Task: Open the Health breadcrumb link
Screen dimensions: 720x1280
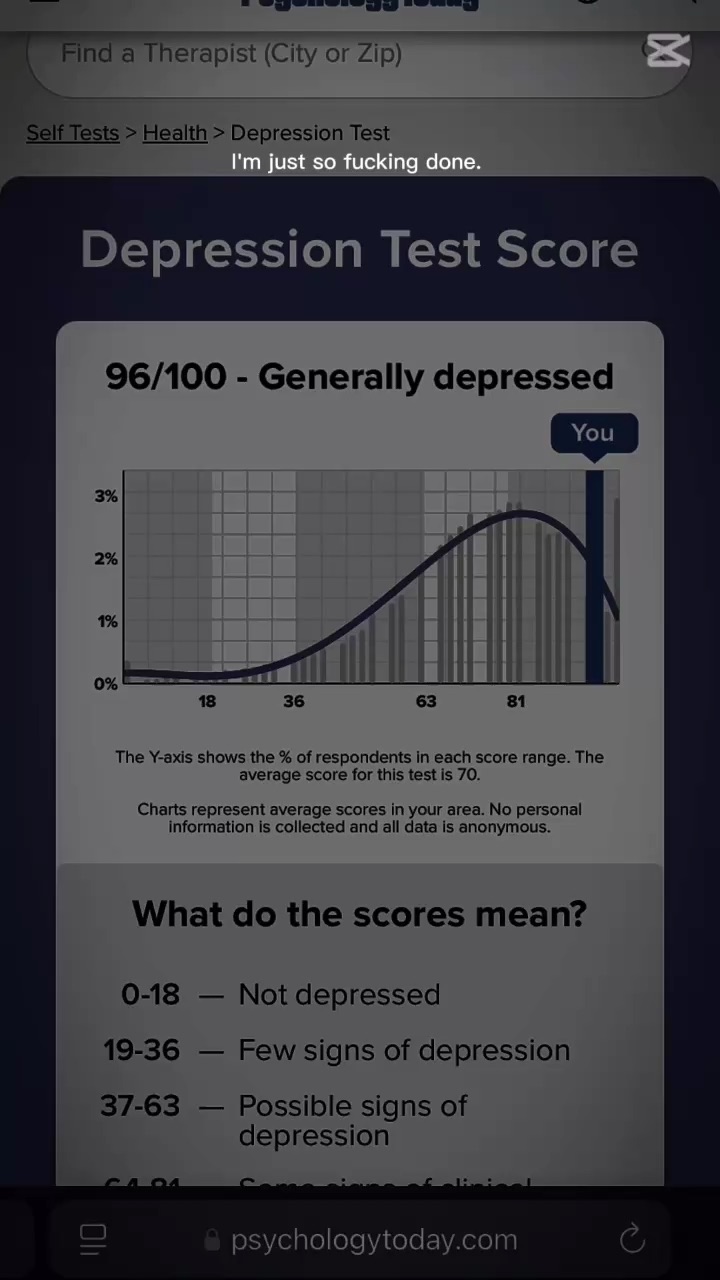Action: [x=174, y=133]
